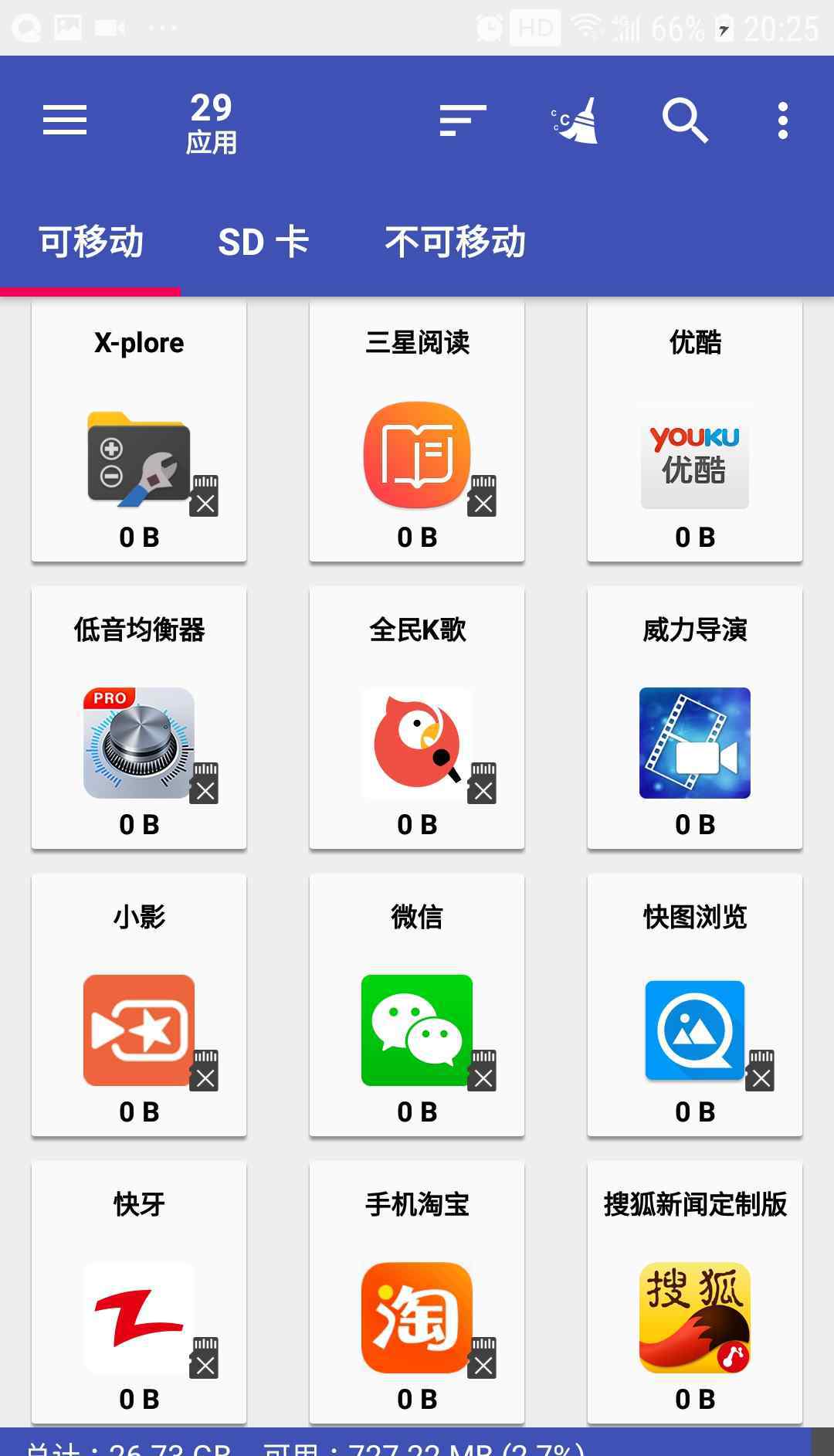Select the 低音均衡器 app card

point(139,718)
